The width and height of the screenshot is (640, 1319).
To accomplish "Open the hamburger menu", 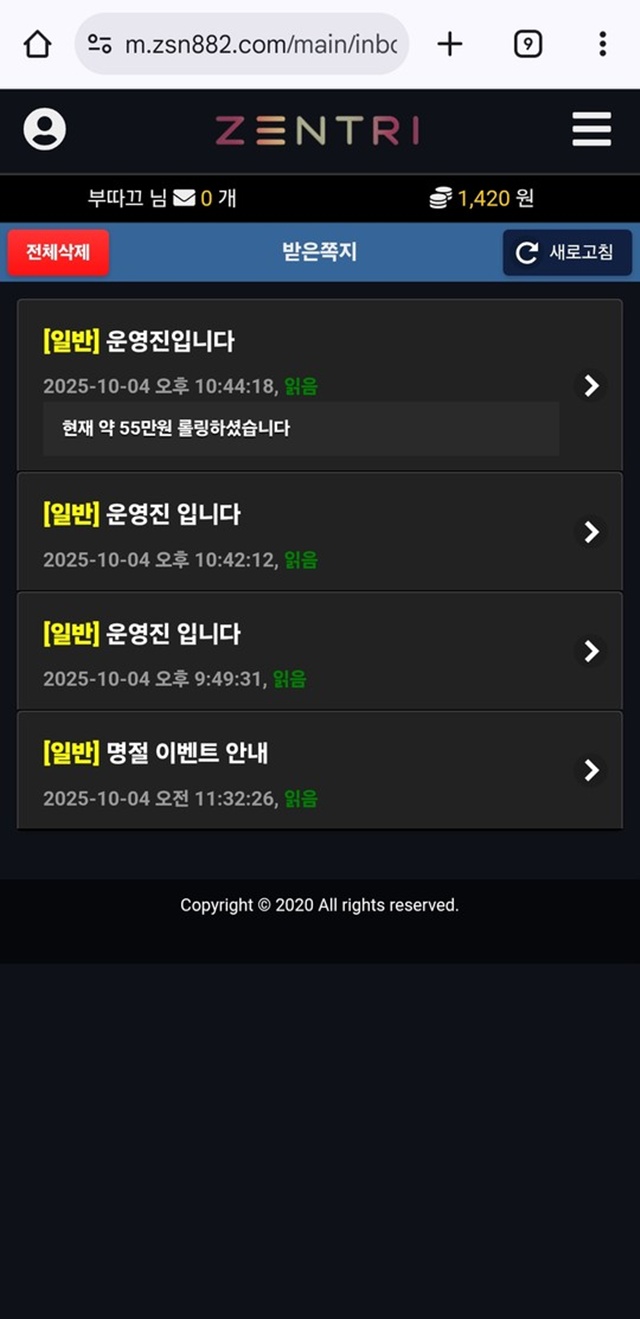I will point(591,130).
